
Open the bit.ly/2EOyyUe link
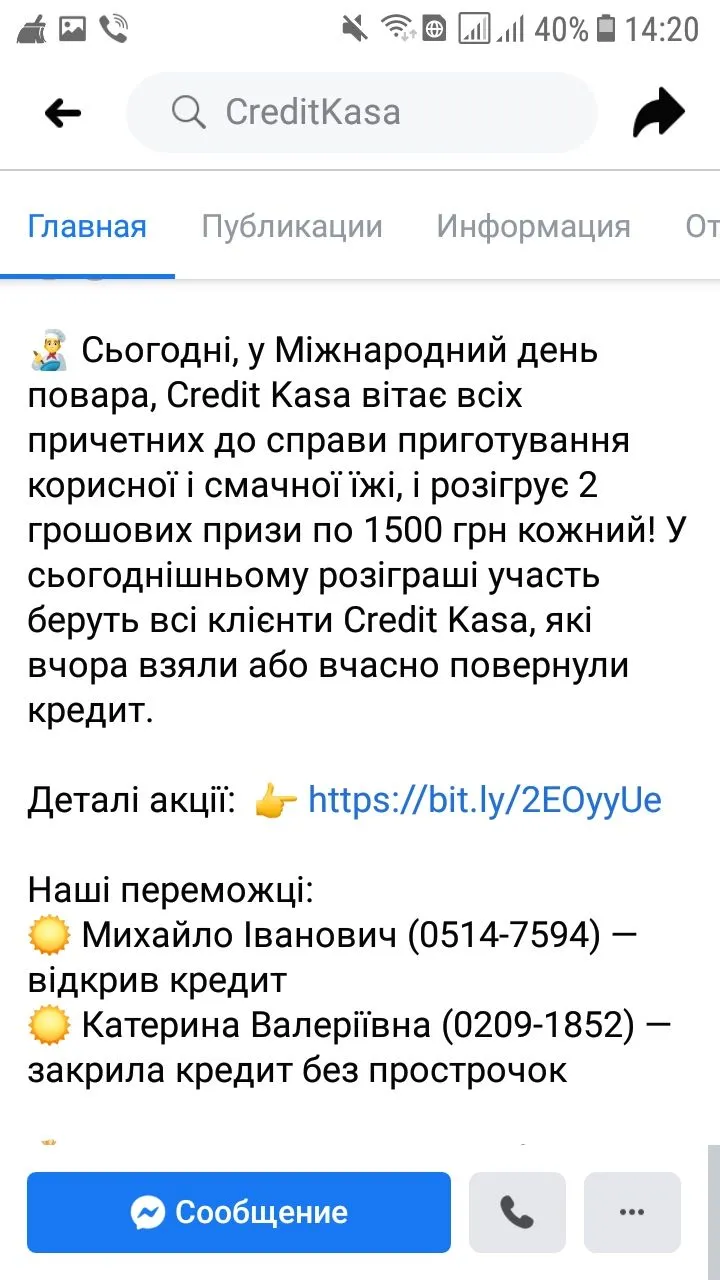485,800
